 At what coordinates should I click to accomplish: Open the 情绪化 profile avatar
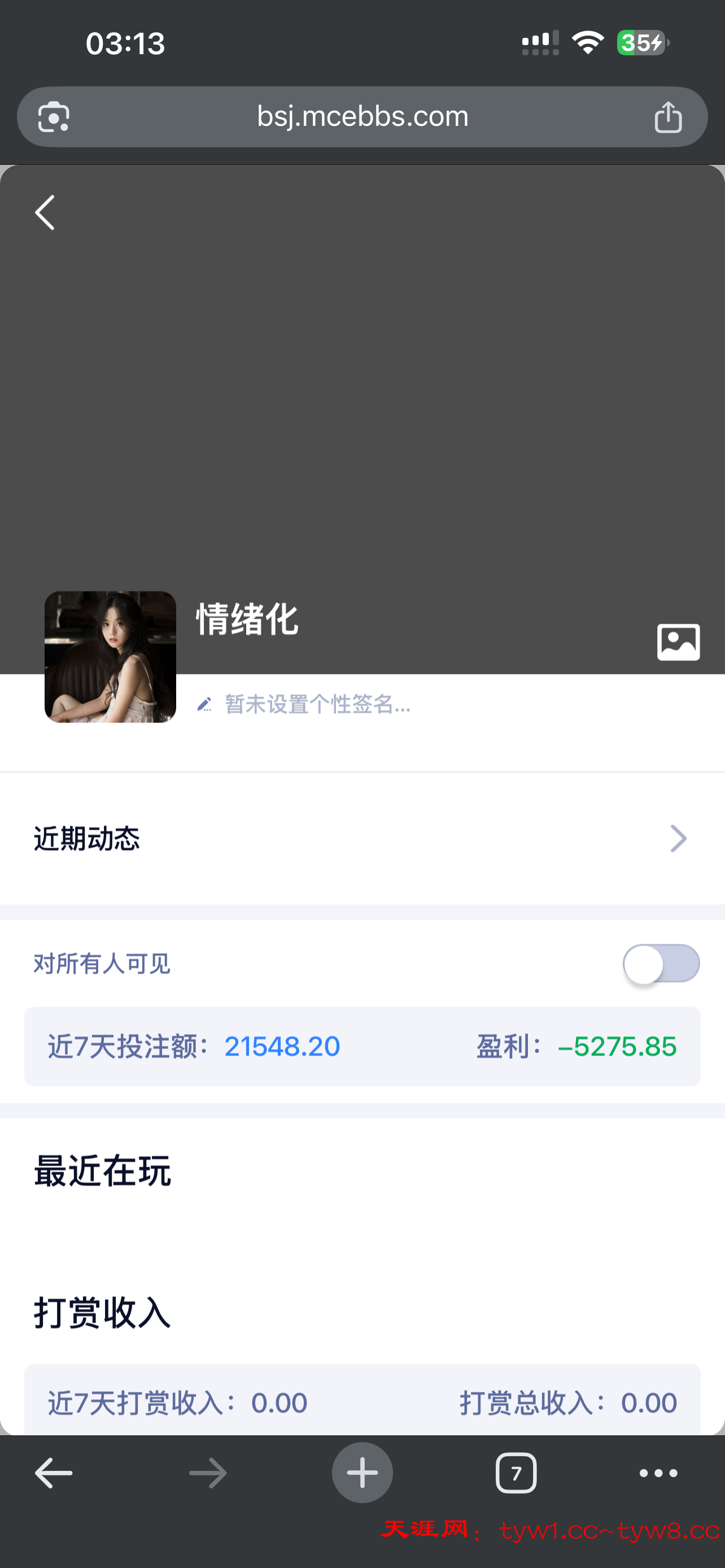(110, 657)
